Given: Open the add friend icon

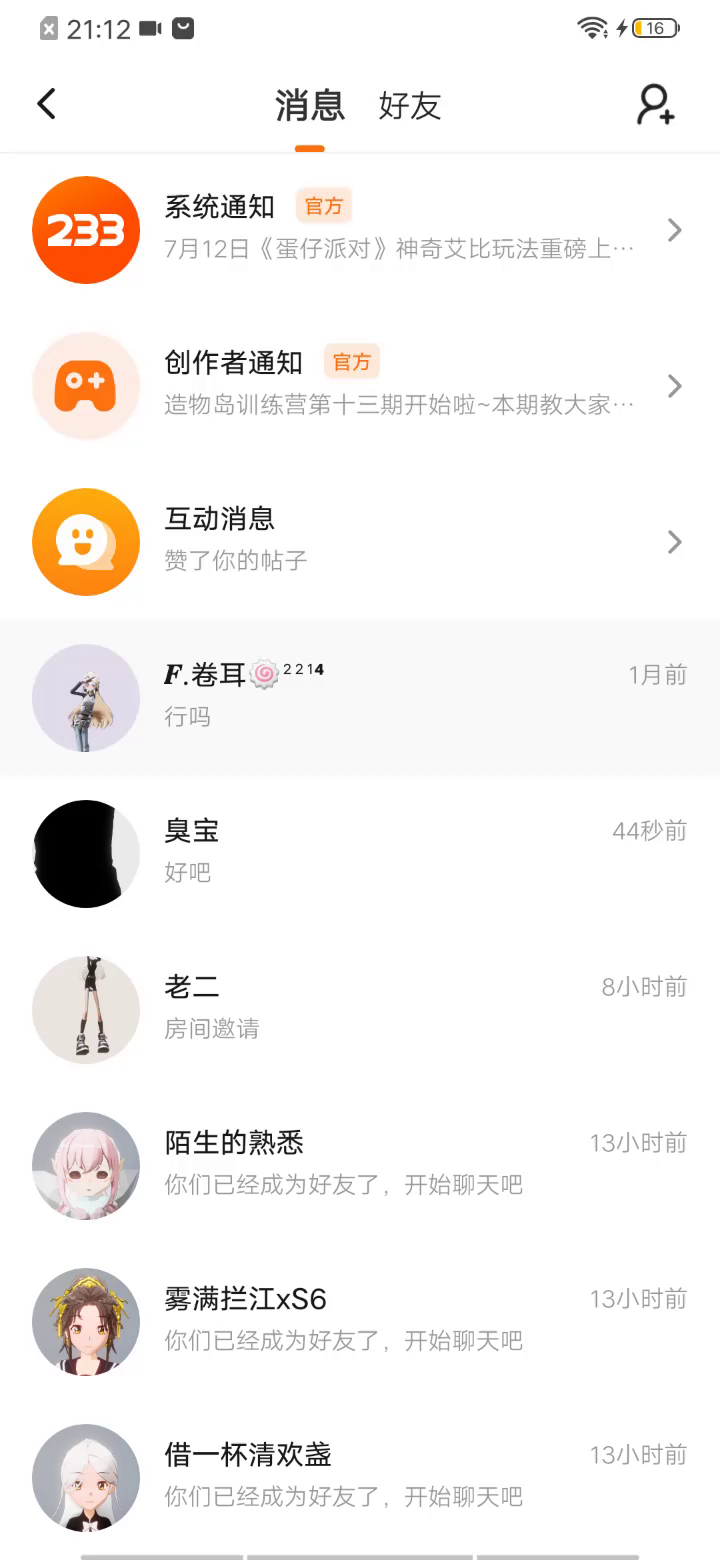Looking at the screenshot, I should tap(656, 104).
